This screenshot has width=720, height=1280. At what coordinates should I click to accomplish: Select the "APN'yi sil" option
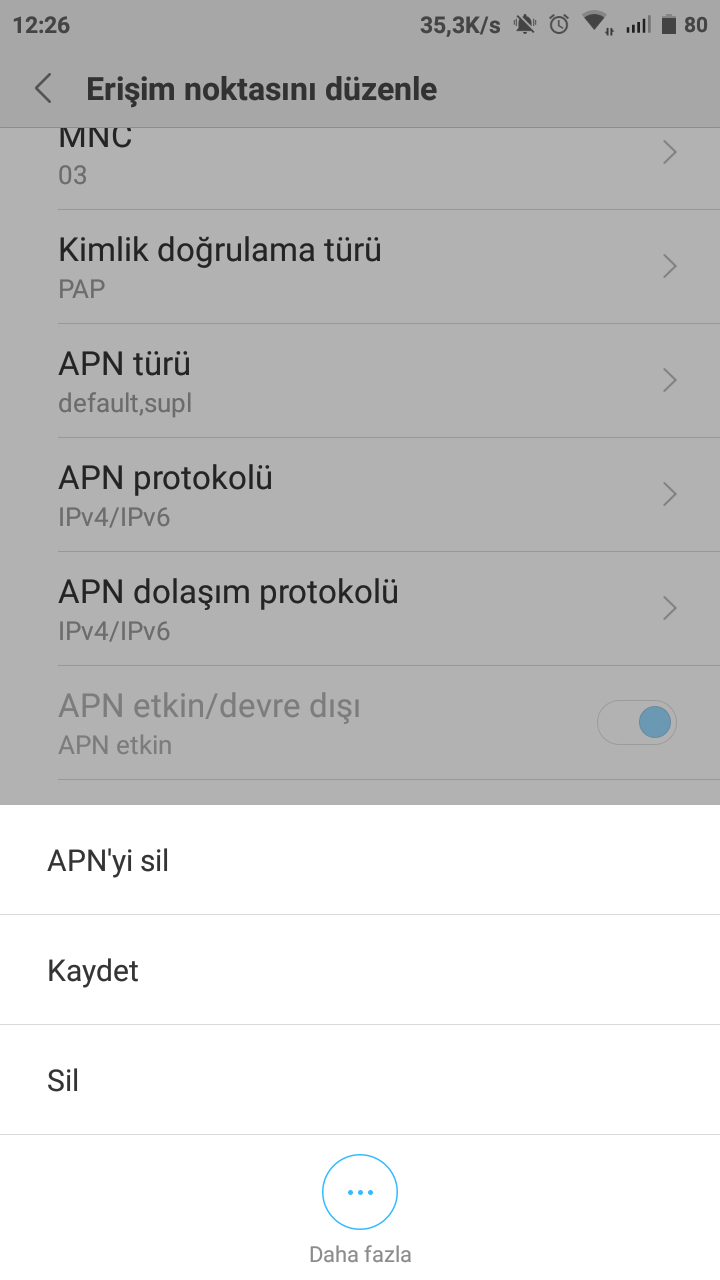(x=108, y=861)
